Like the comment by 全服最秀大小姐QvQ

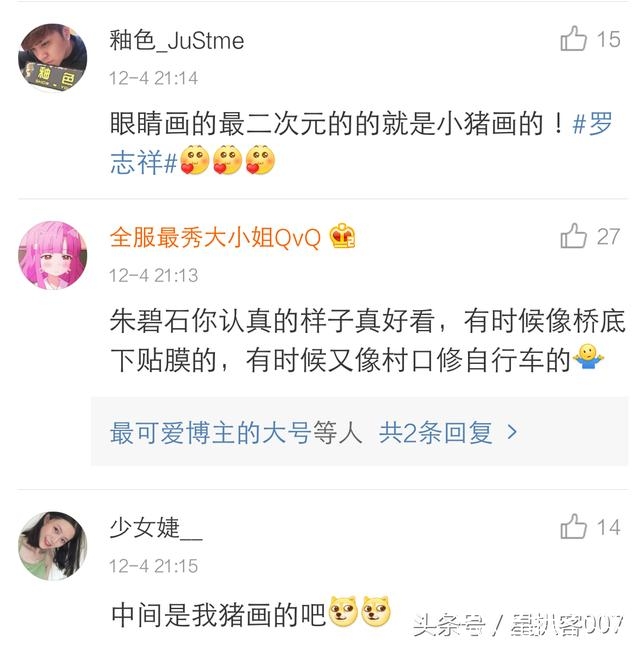(x=574, y=237)
